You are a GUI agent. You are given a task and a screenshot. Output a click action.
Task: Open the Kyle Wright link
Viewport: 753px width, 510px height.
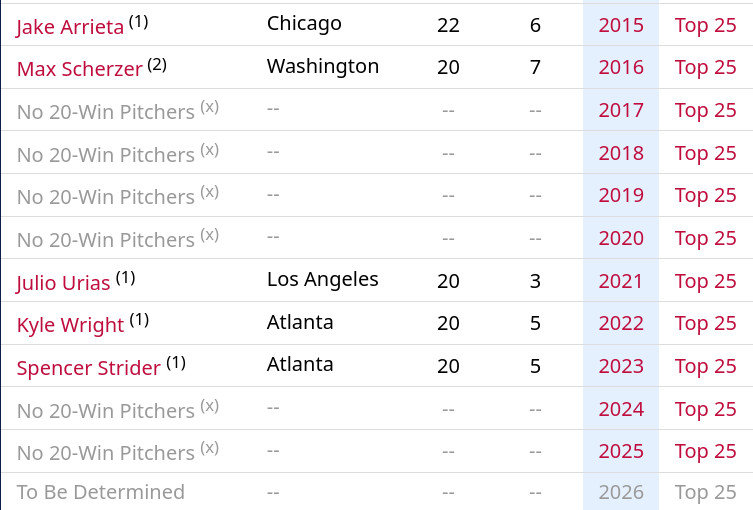tap(71, 325)
